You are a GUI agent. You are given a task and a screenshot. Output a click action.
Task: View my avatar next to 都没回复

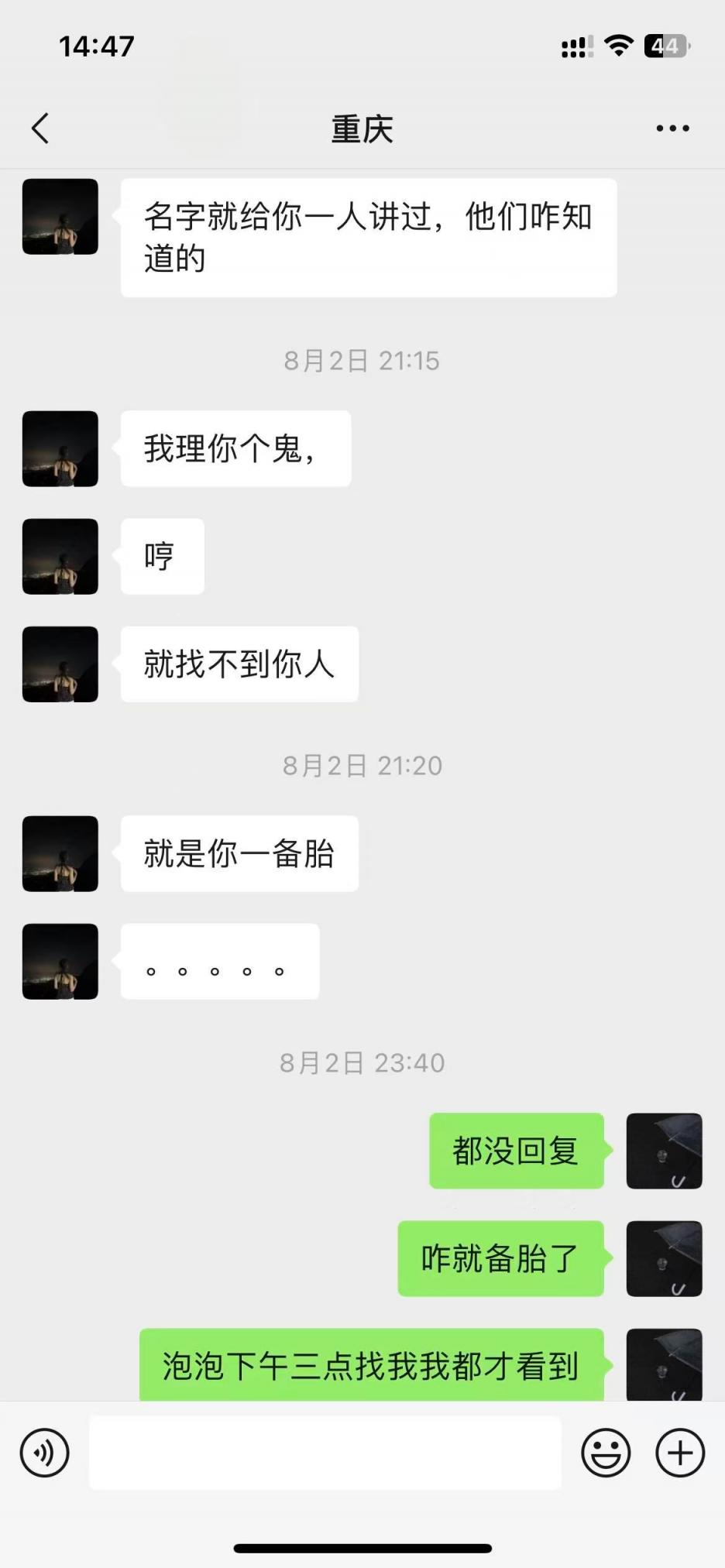click(x=664, y=1151)
